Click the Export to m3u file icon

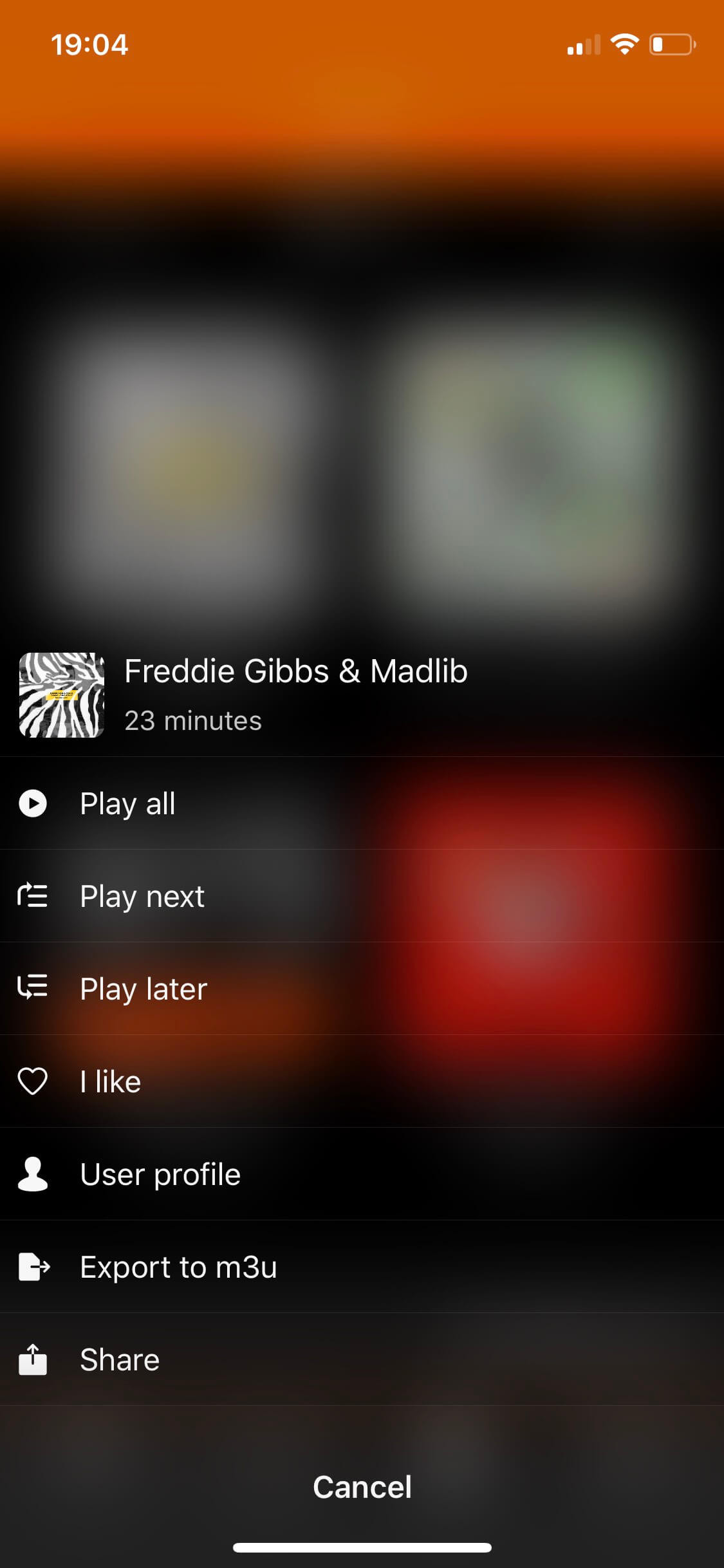coord(35,1266)
